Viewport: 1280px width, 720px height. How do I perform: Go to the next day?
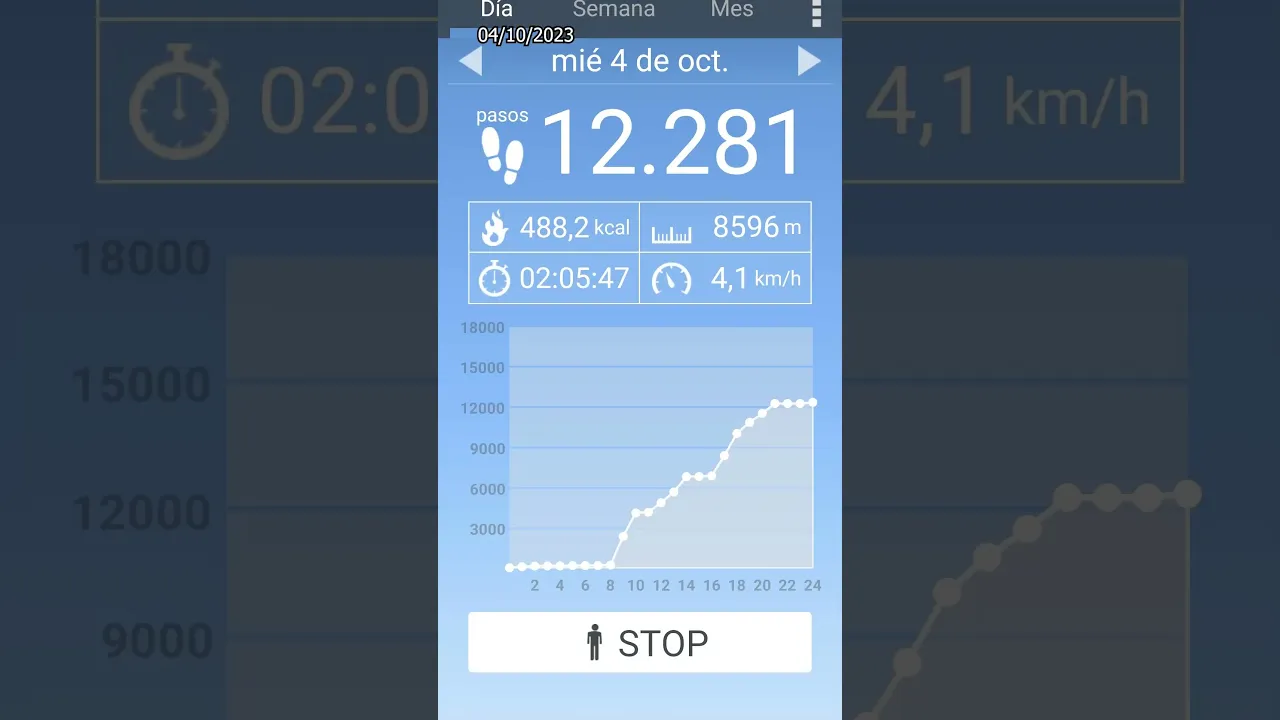(809, 61)
